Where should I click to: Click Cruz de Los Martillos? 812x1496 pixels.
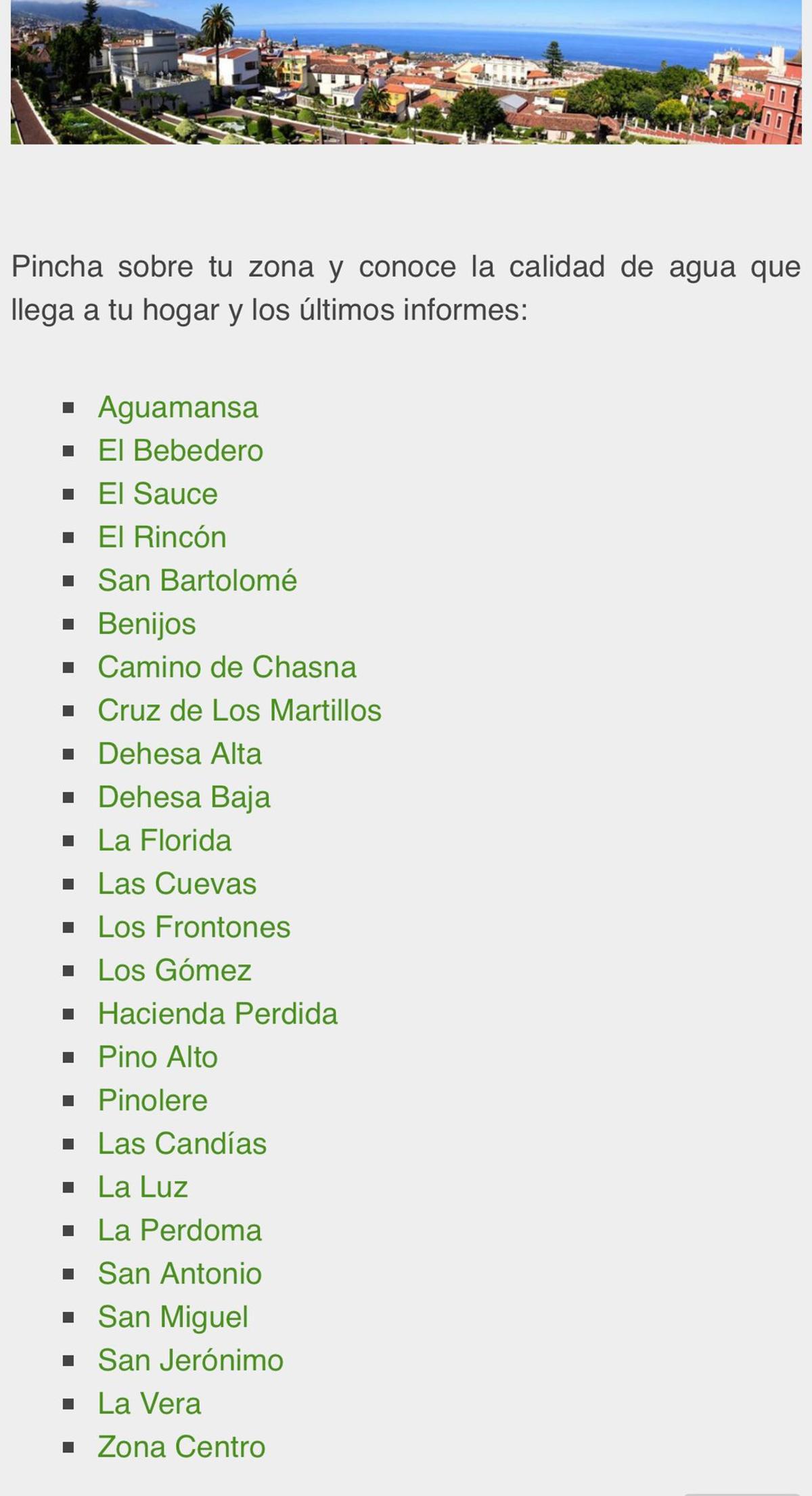click(240, 711)
